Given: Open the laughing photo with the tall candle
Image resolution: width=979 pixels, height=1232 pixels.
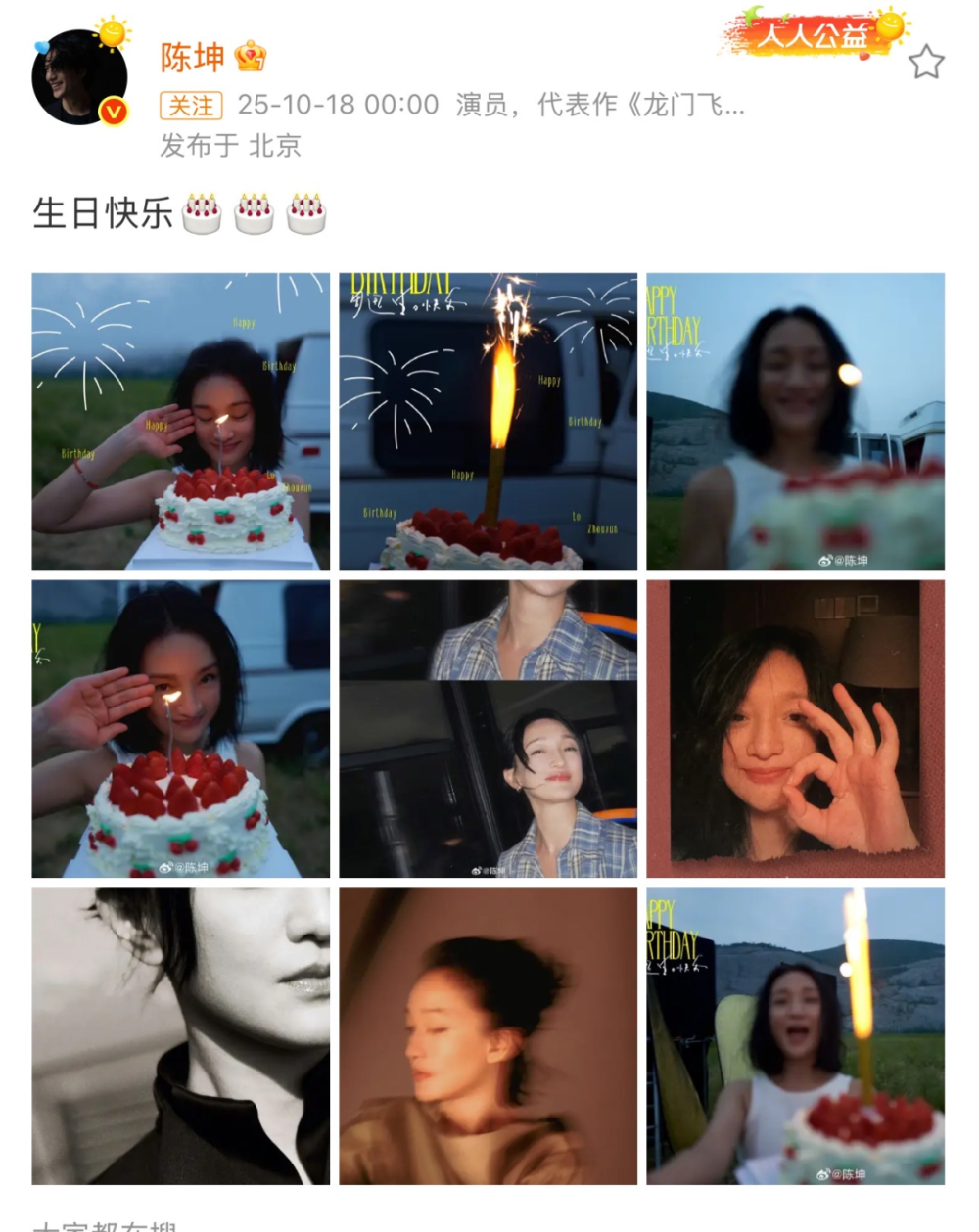Looking at the screenshot, I should (x=795, y=1035).
